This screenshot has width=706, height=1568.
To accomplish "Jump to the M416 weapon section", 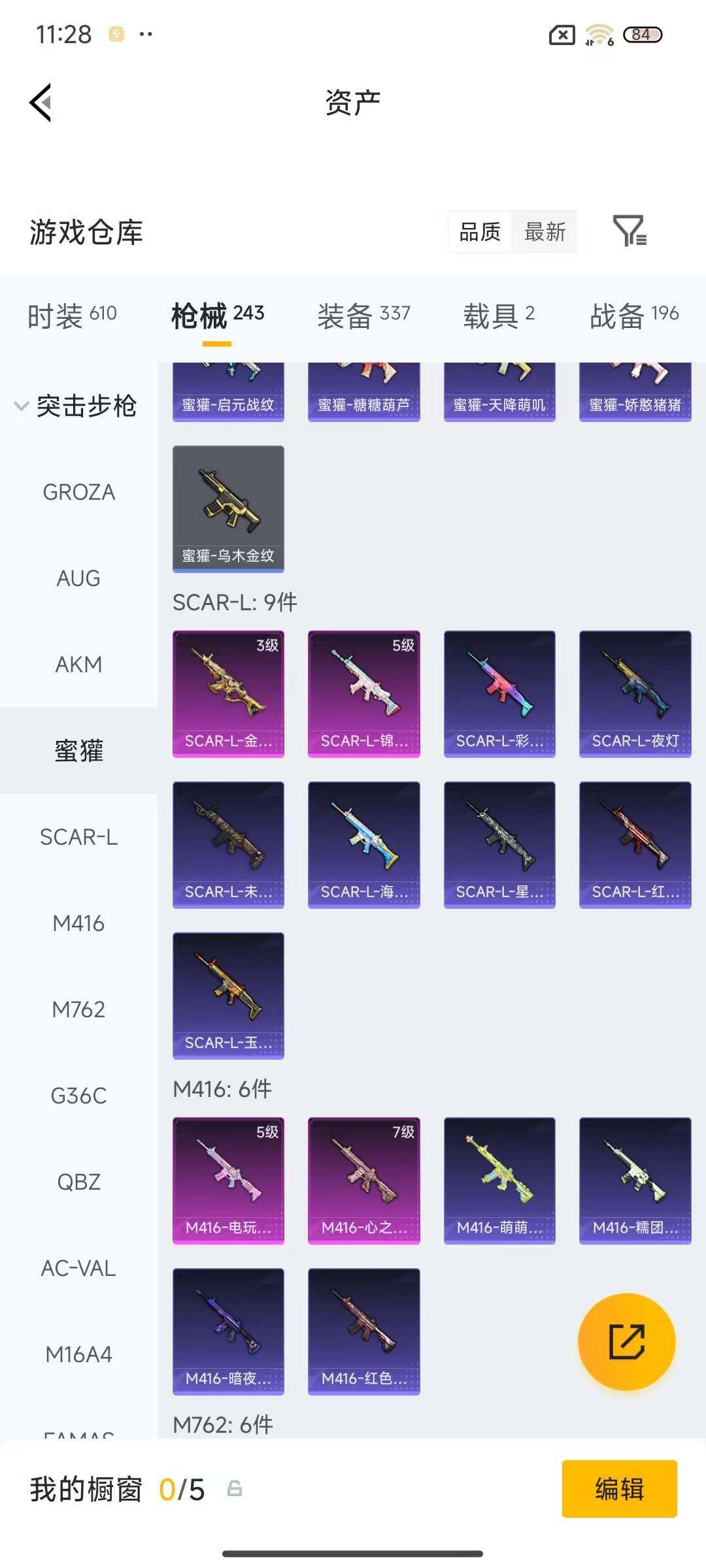I will pyautogui.click(x=78, y=923).
